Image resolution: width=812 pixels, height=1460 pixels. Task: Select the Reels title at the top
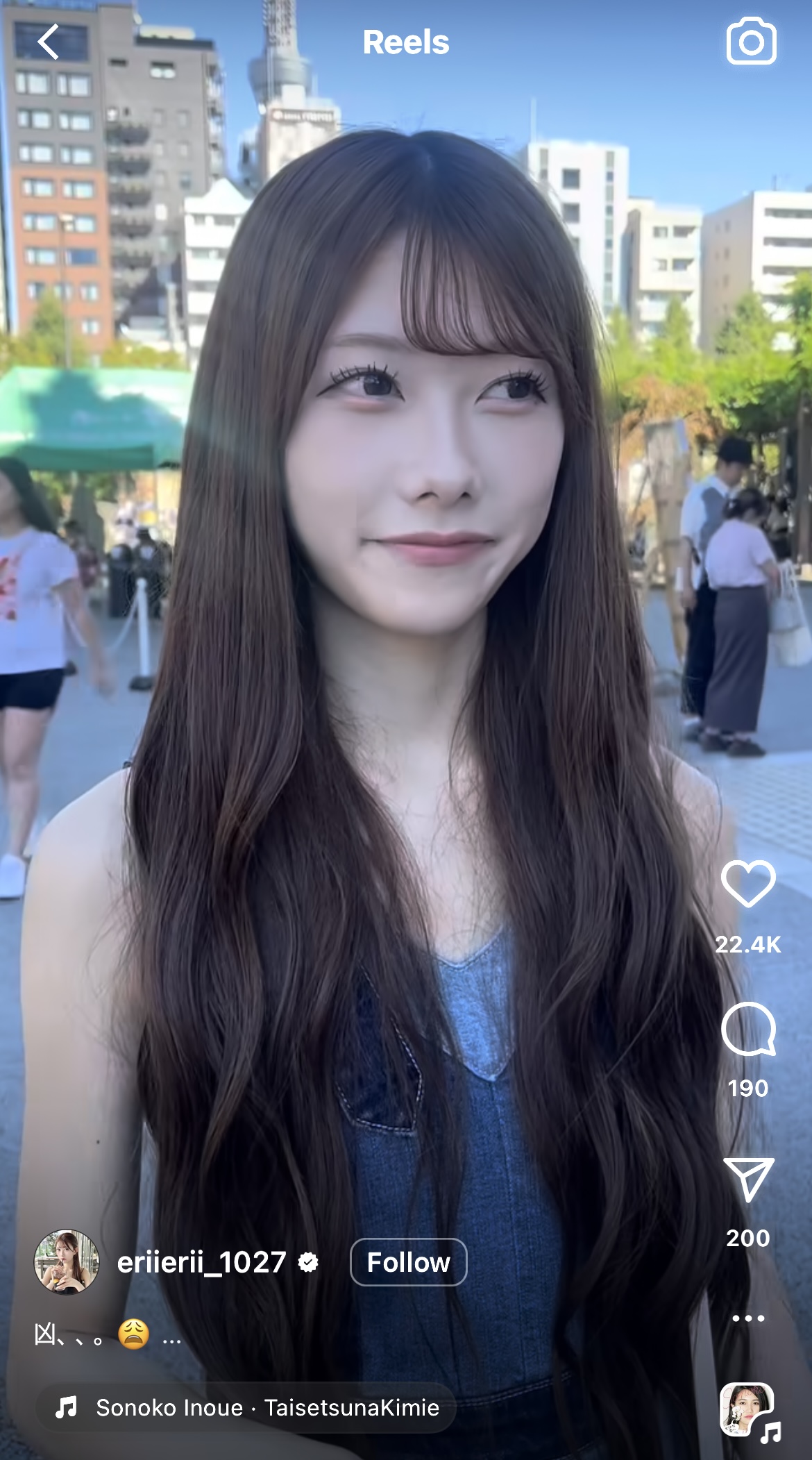click(x=405, y=42)
